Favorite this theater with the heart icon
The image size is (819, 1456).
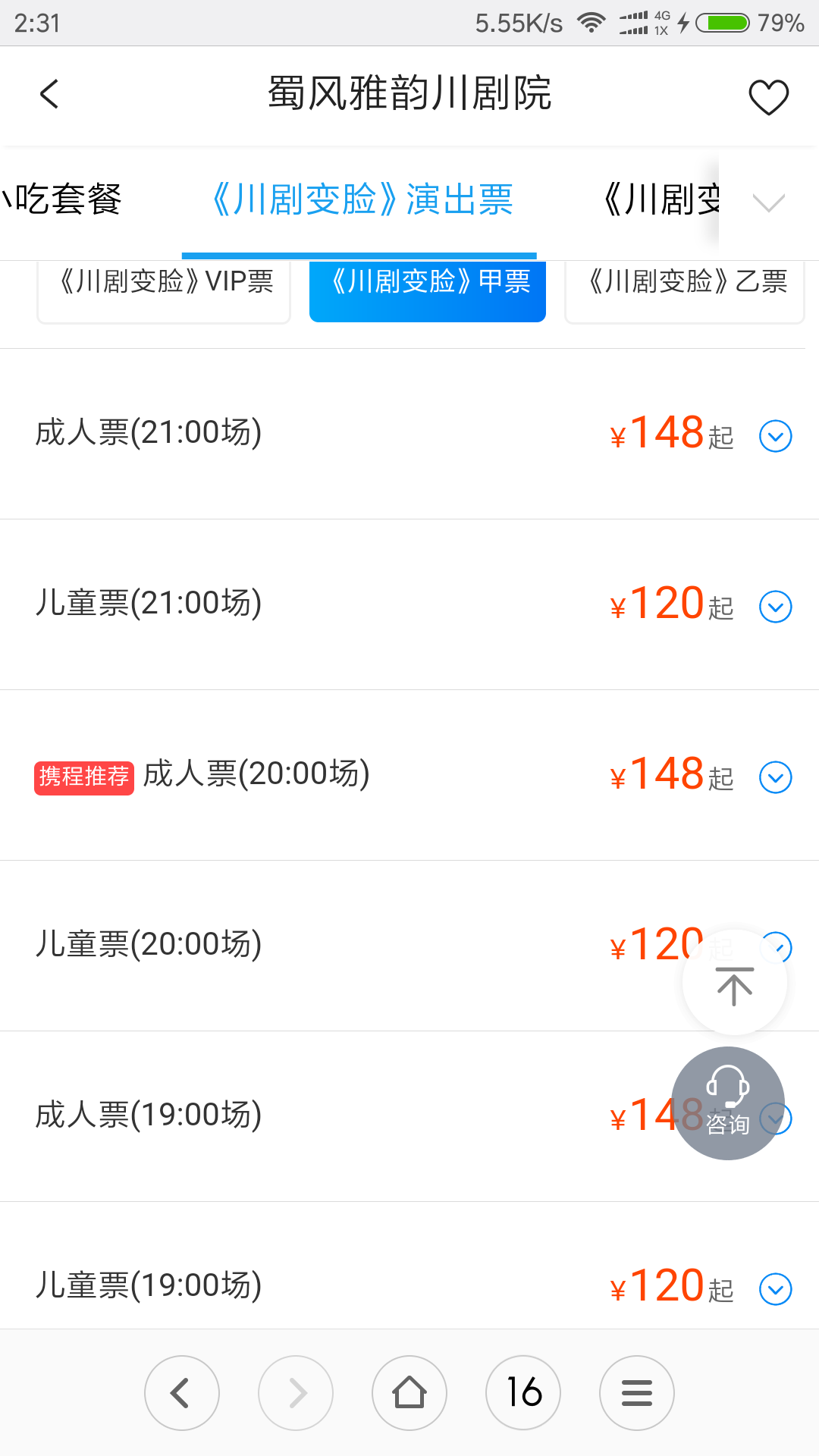tap(768, 96)
